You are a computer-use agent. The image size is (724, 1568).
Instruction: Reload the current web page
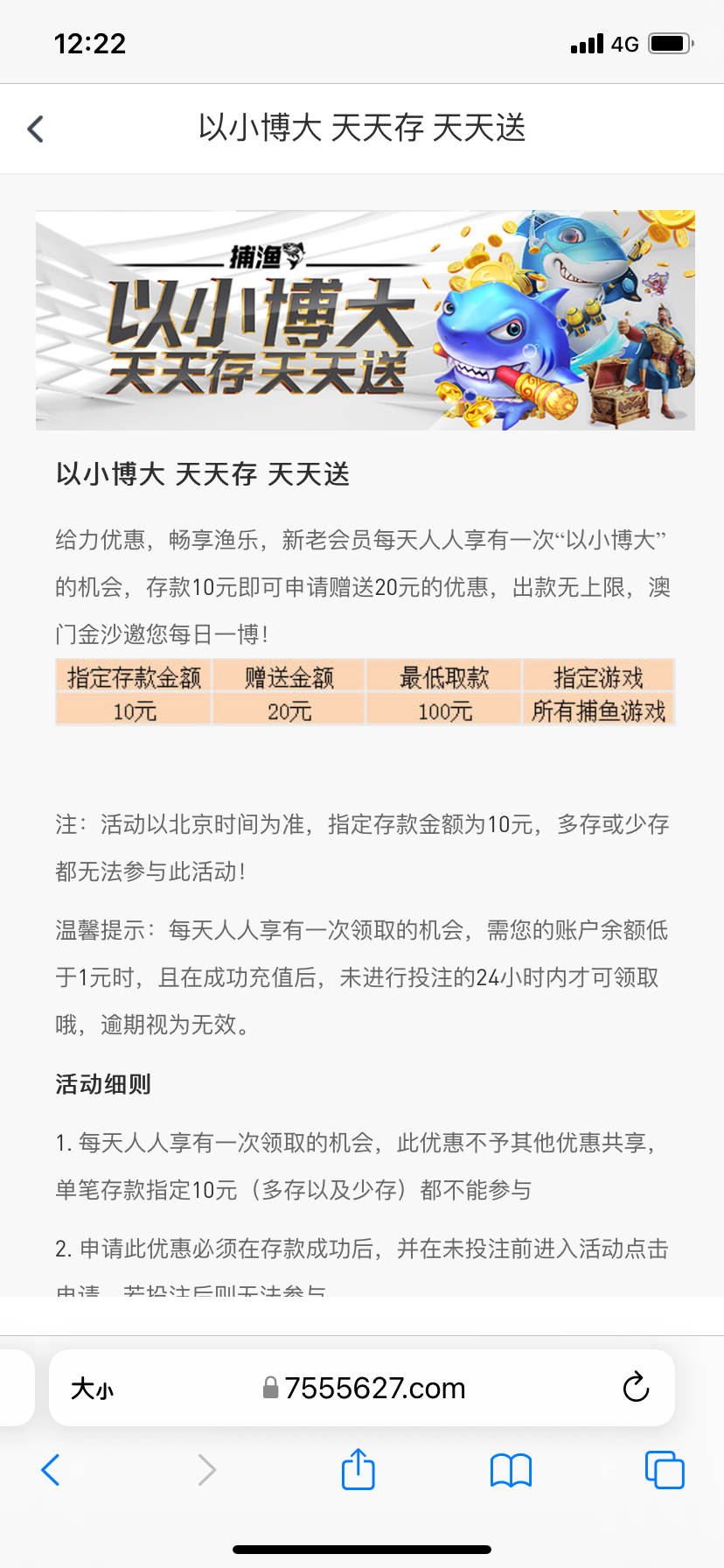pyautogui.click(x=636, y=1387)
